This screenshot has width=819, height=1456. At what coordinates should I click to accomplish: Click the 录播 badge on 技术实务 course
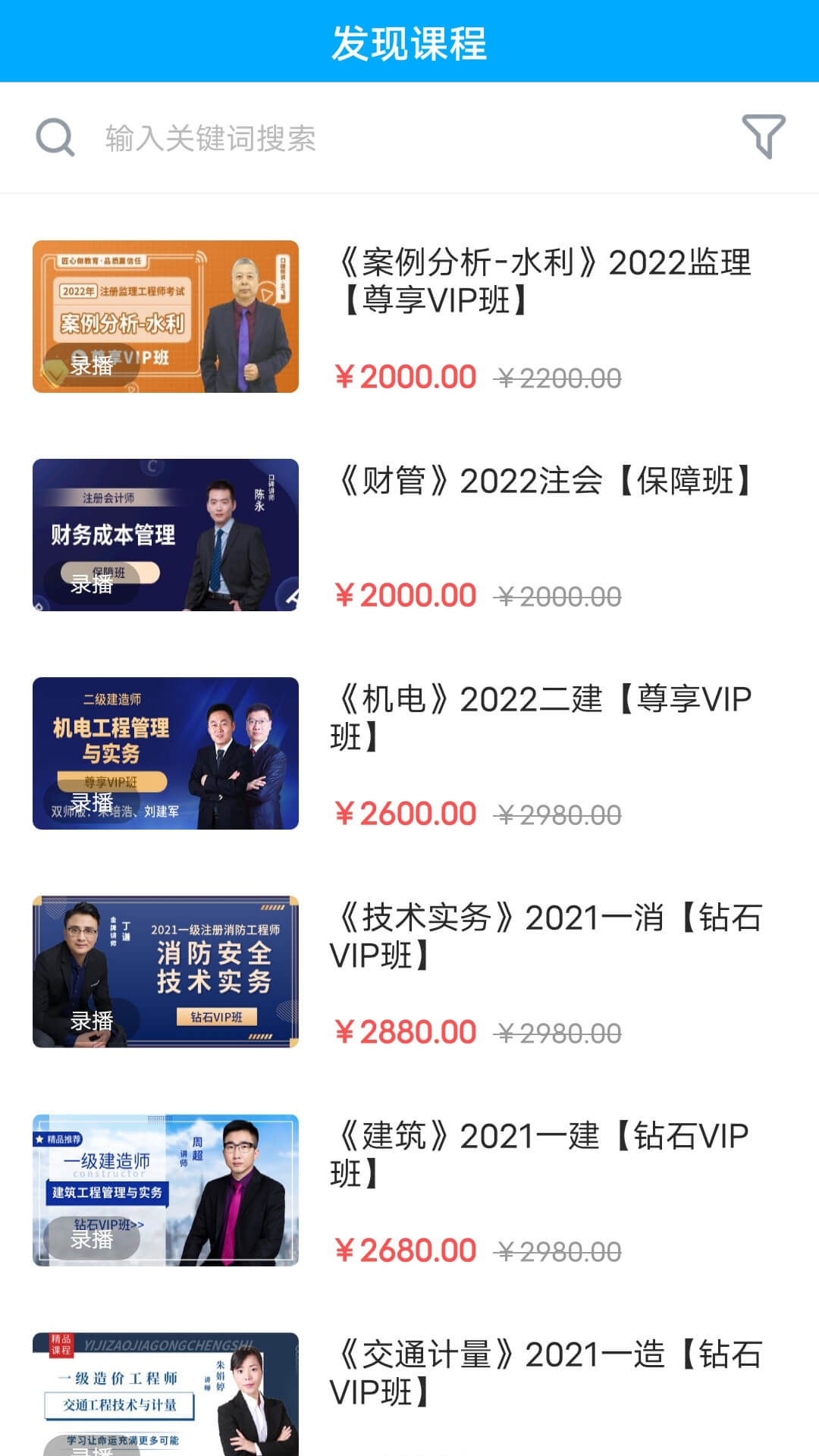(x=91, y=1022)
